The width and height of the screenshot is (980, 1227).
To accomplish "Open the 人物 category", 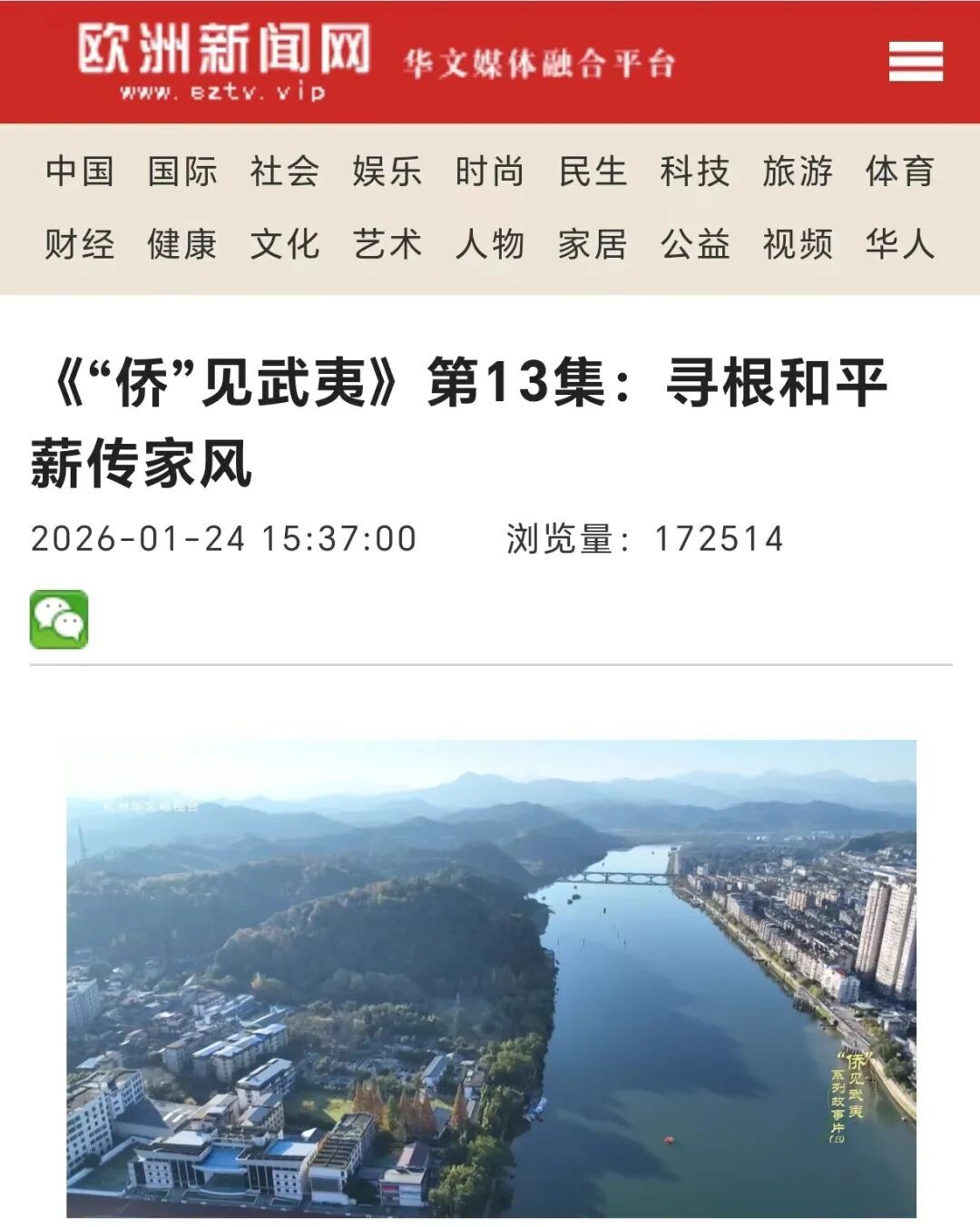I will (x=490, y=244).
